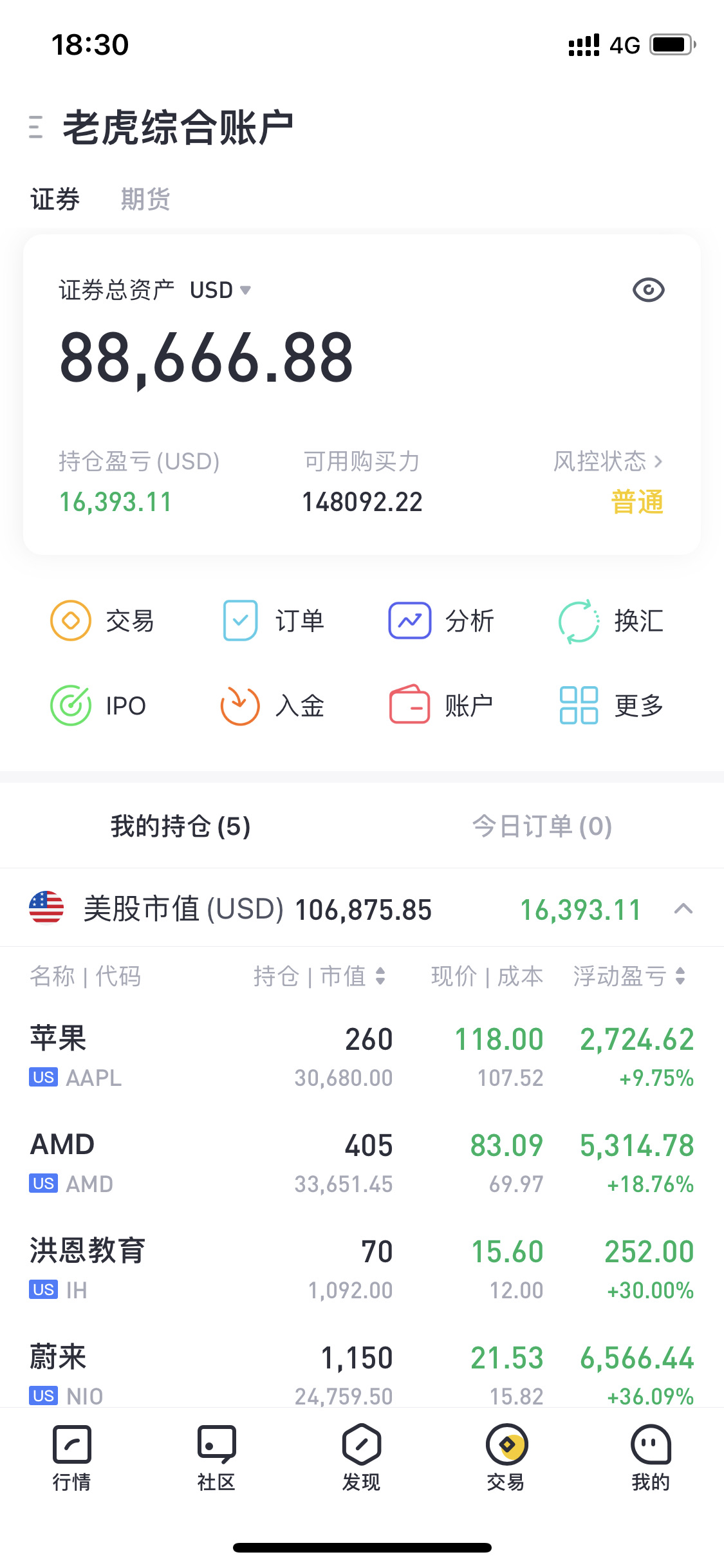724x1568 pixels.
Task: Open the IPO shortcut
Action: click(x=98, y=705)
